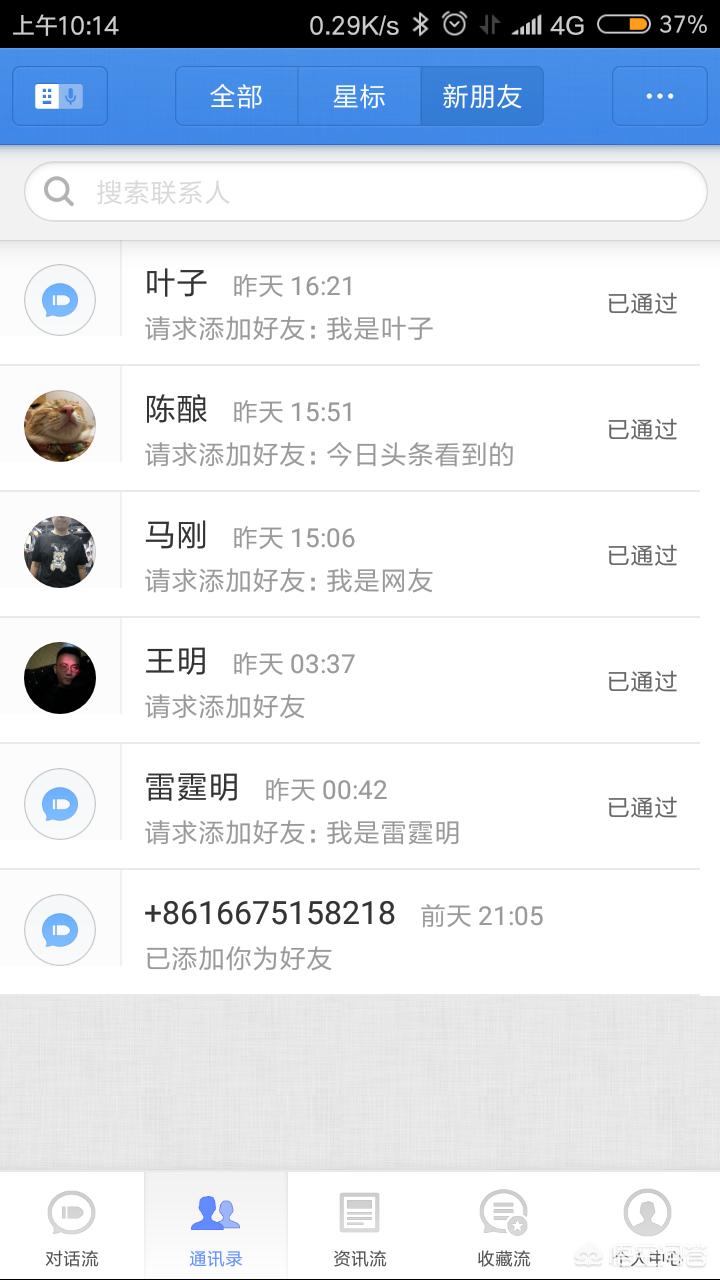
Task: Select the 通讯录 bottom tab
Action: [x=216, y=1227]
